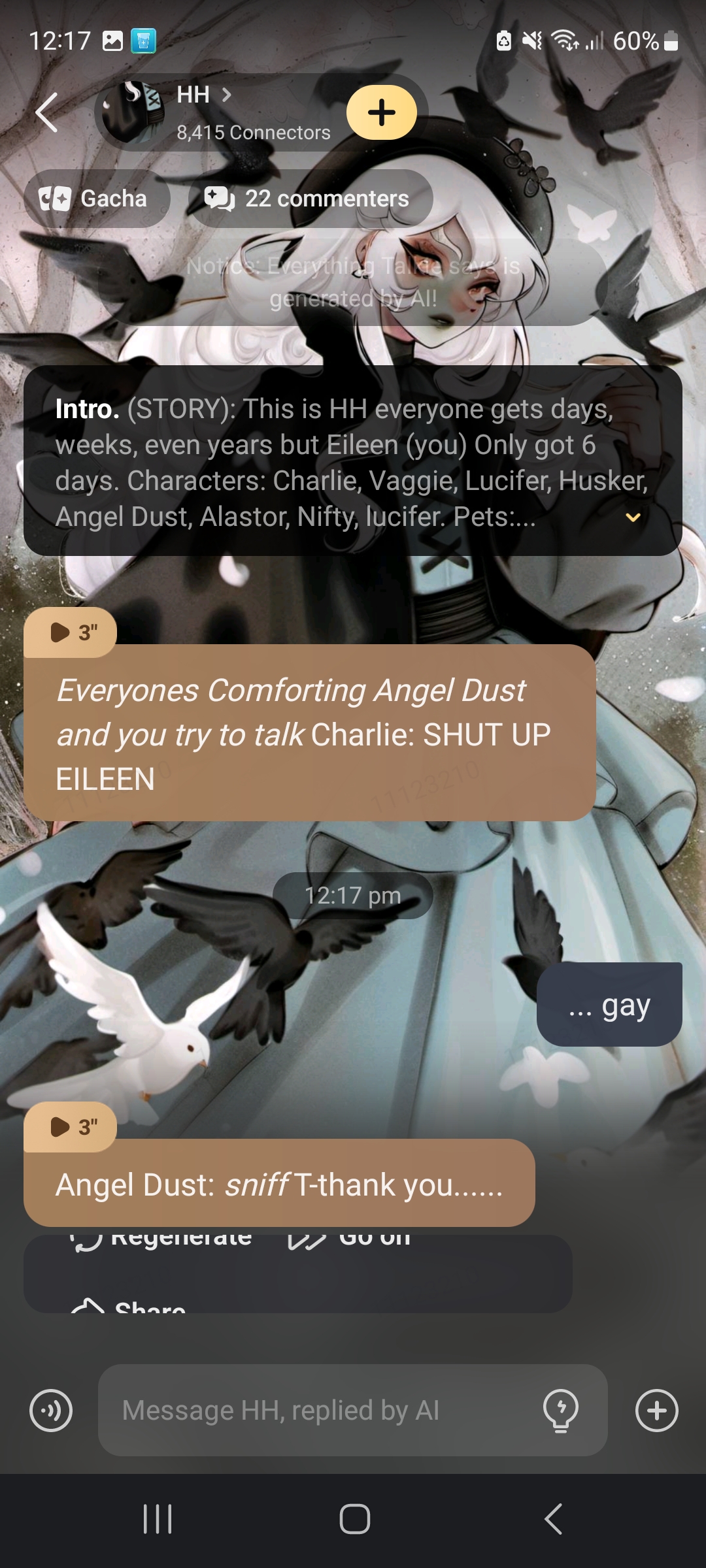Tap the yellow plus connect button
The width and height of the screenshot is (706, 1568).
tap(382, 112)
